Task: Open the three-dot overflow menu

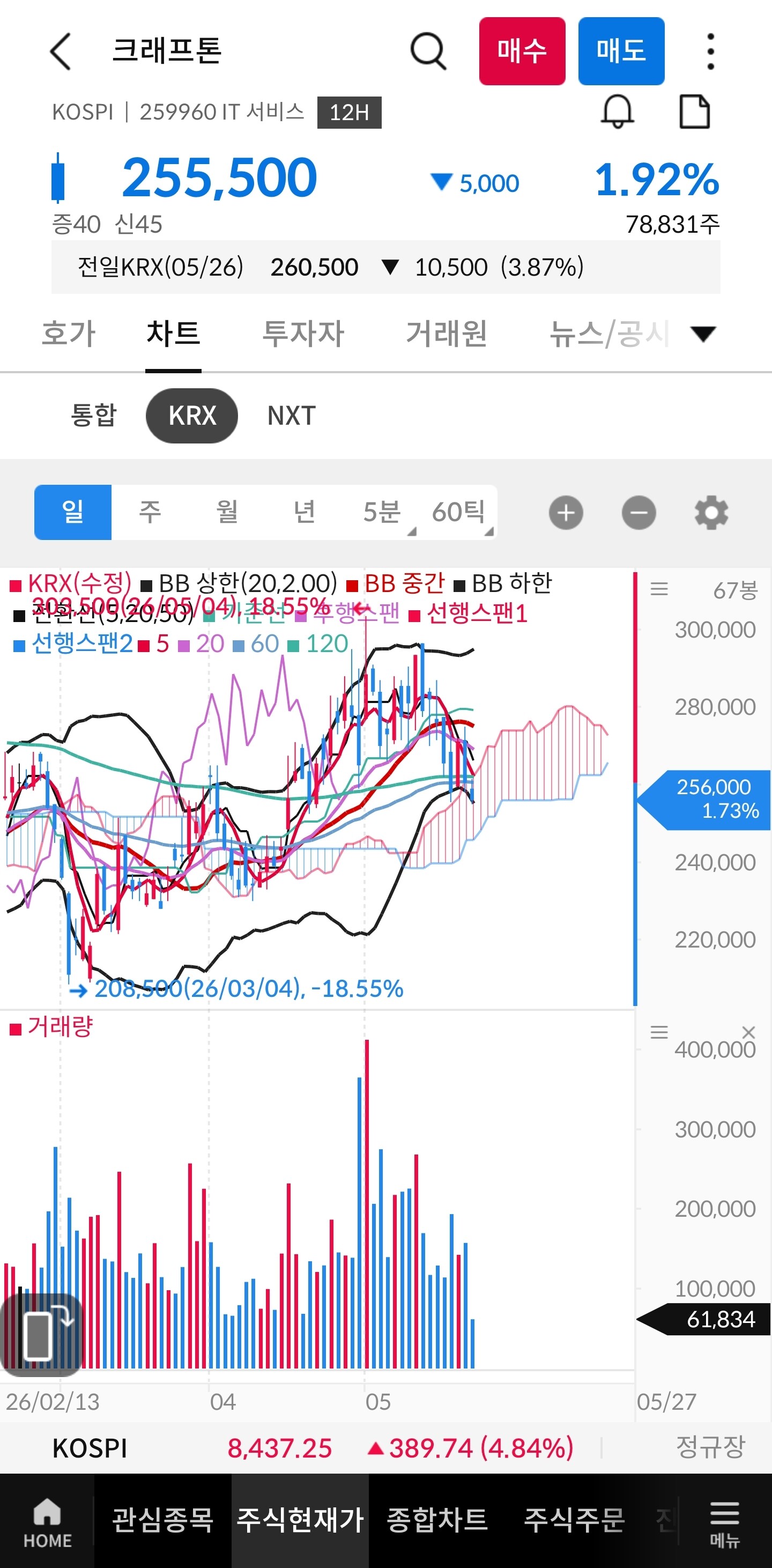Action: tap(710, 51)
